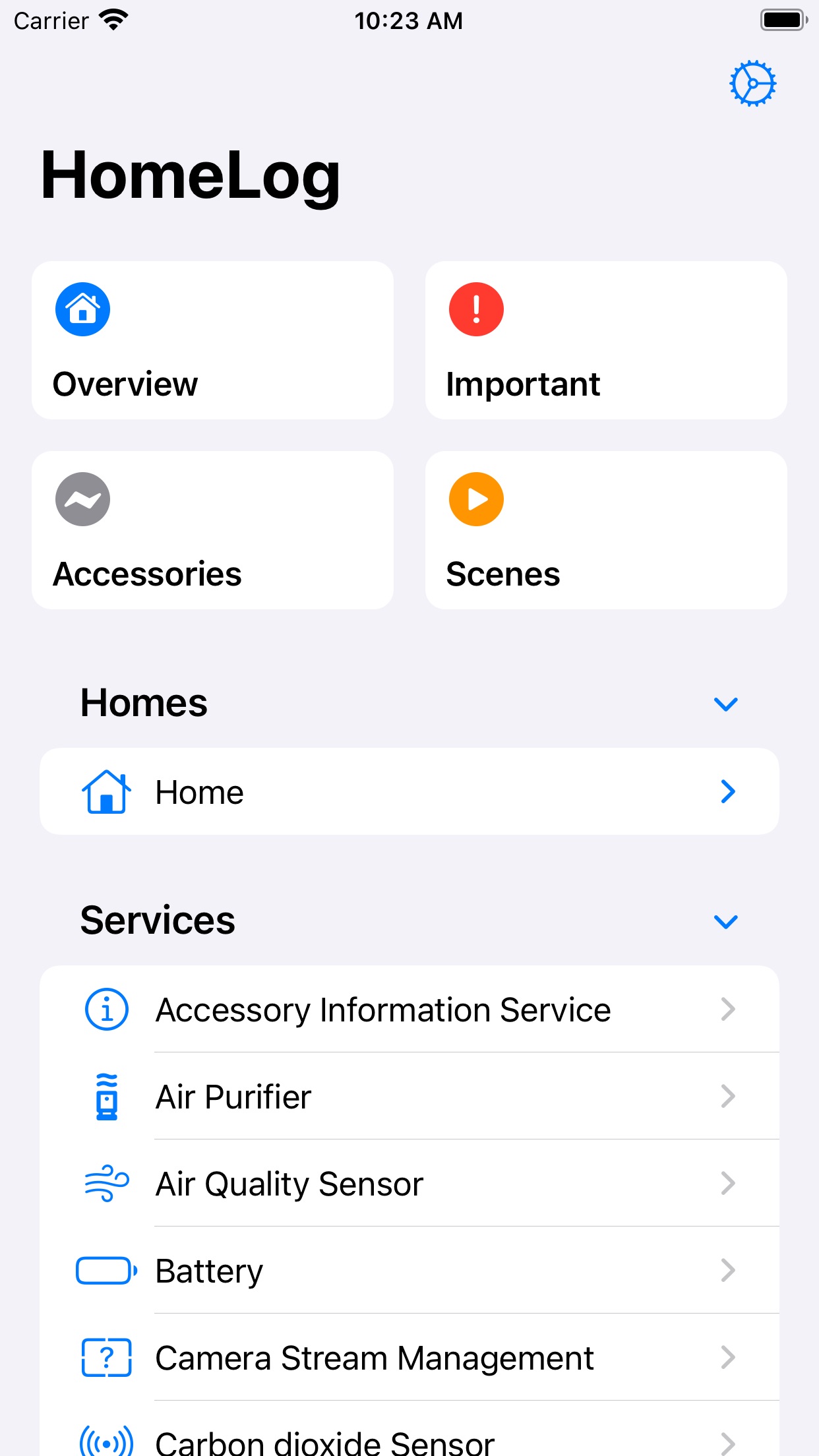
Task: Select the Air Purifier service icon
Action: [x=106, y=1096]
